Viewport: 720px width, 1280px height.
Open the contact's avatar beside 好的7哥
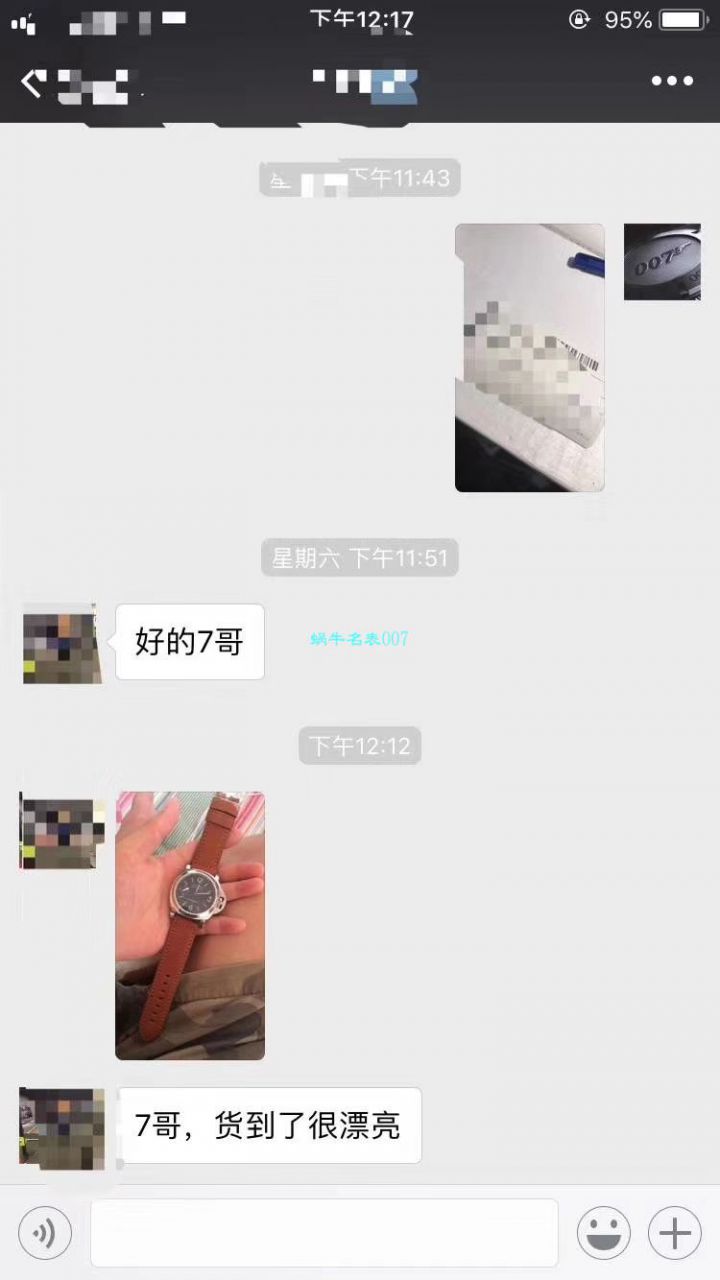(62, 642)
